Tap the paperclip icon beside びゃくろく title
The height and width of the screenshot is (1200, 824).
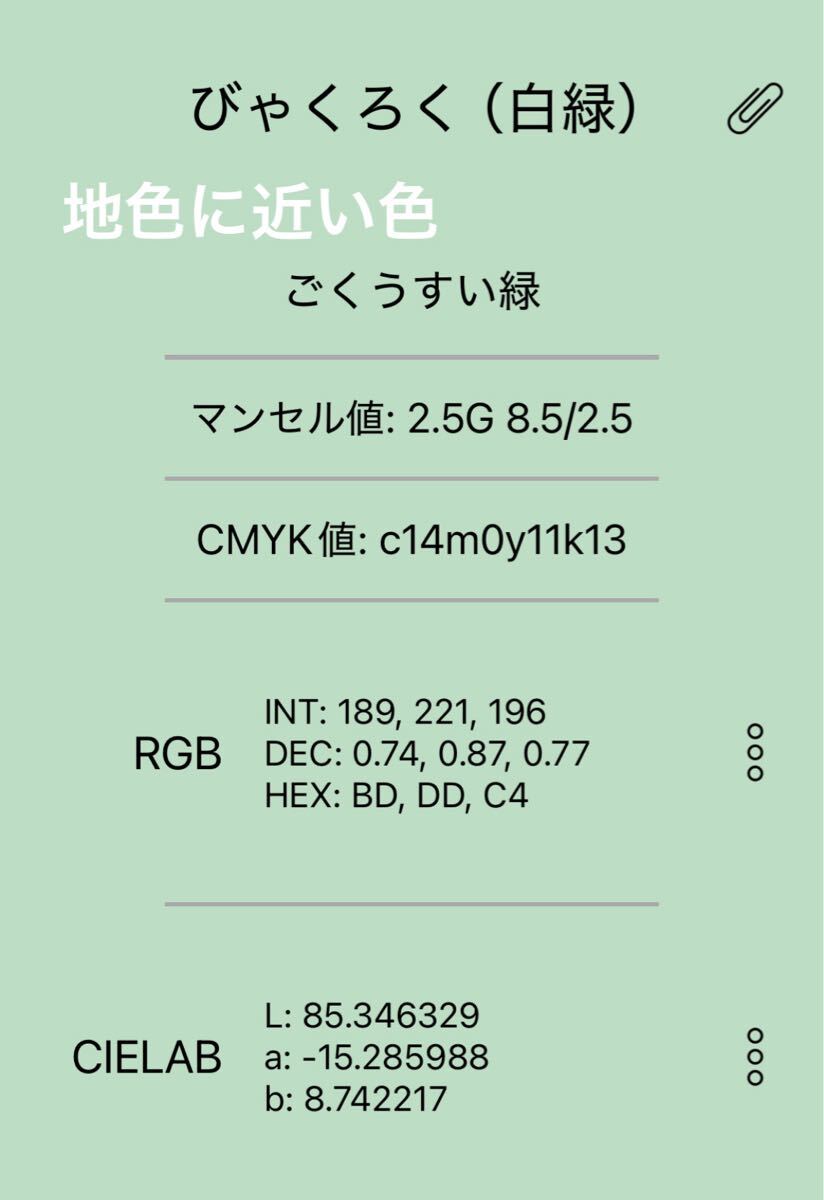pos(755,108)
